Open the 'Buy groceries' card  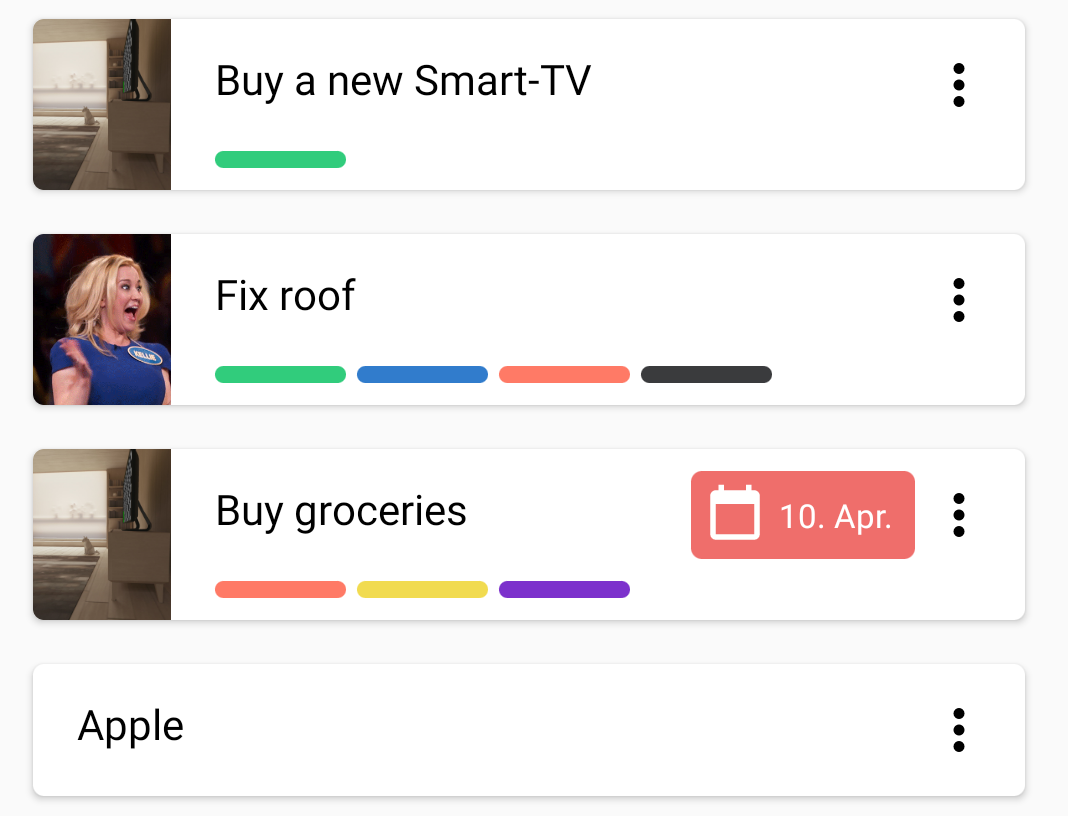[341, 512]
